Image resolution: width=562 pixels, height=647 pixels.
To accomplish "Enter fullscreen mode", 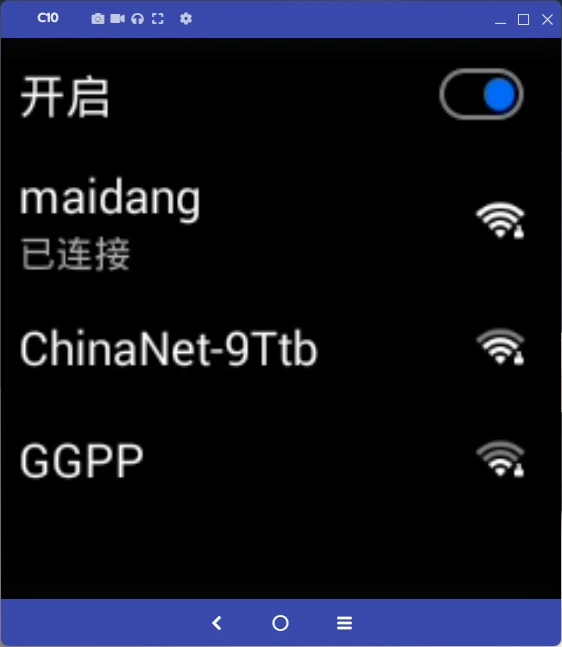I will (x=158, y=19).
